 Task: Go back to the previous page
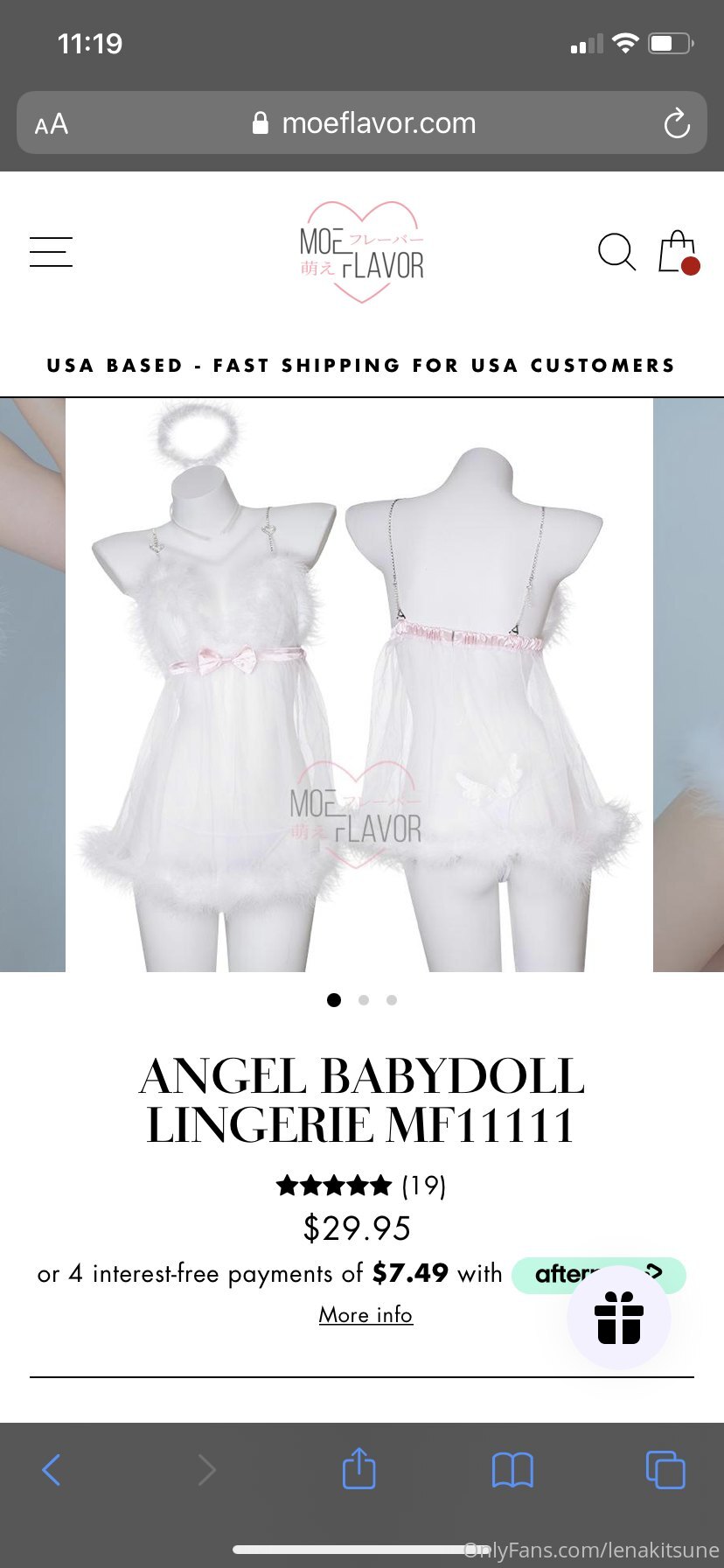coord(52,1470)
